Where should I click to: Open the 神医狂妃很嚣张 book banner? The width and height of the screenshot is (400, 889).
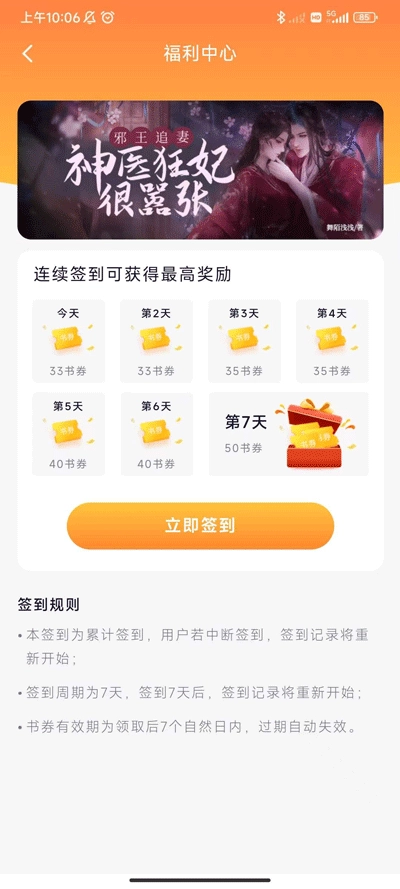(200, 170)
